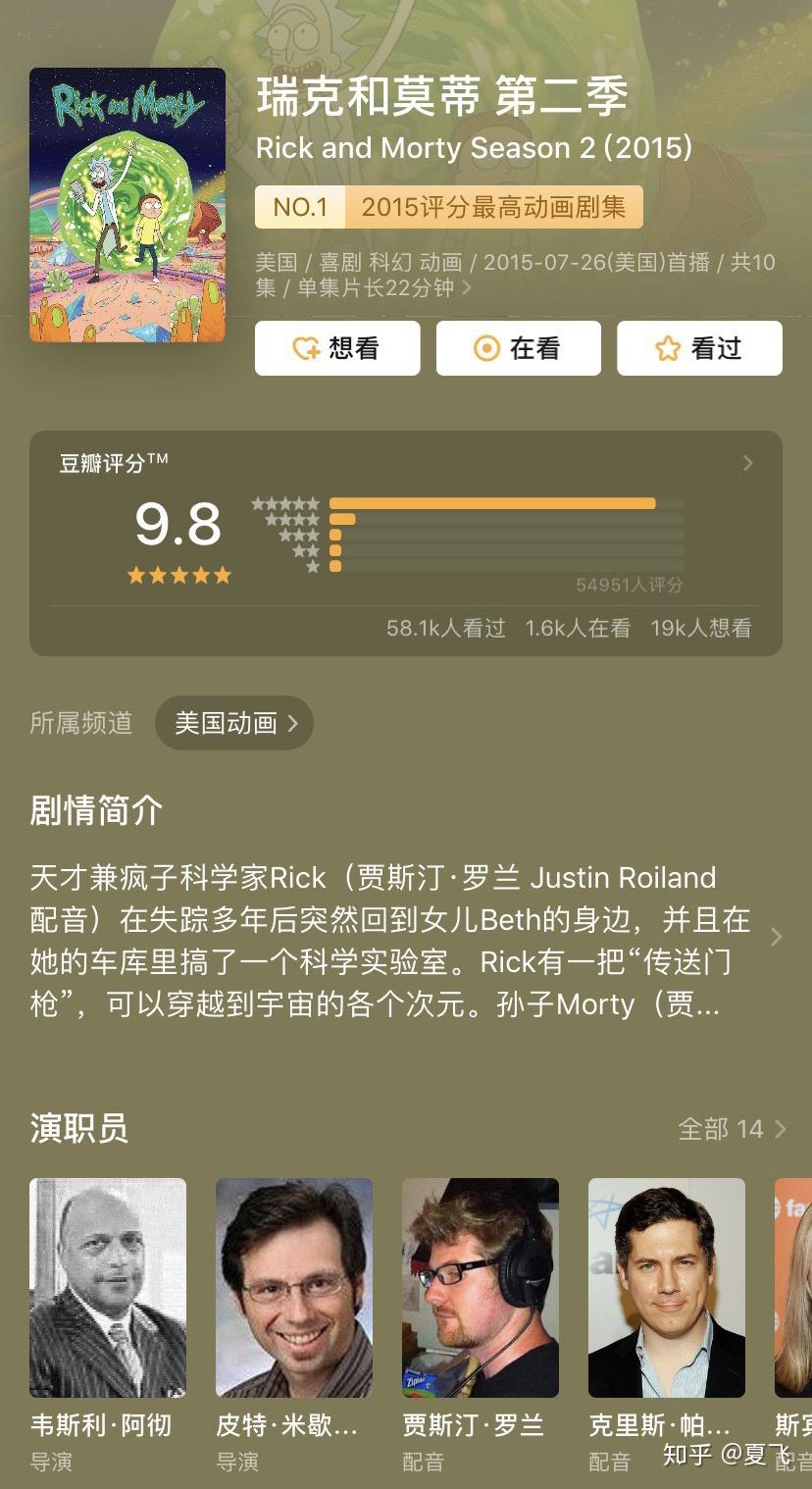812x1489 pixels.
Task: Open the 豆瓣评分 rating details card
Action: coord(406,542)
